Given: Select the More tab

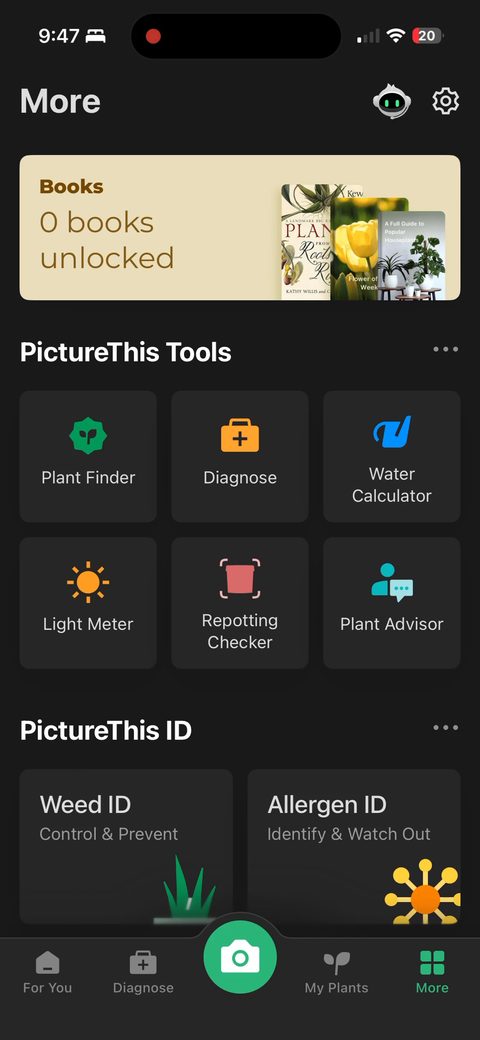Looking at the screenshot, I should pos(432,972).
